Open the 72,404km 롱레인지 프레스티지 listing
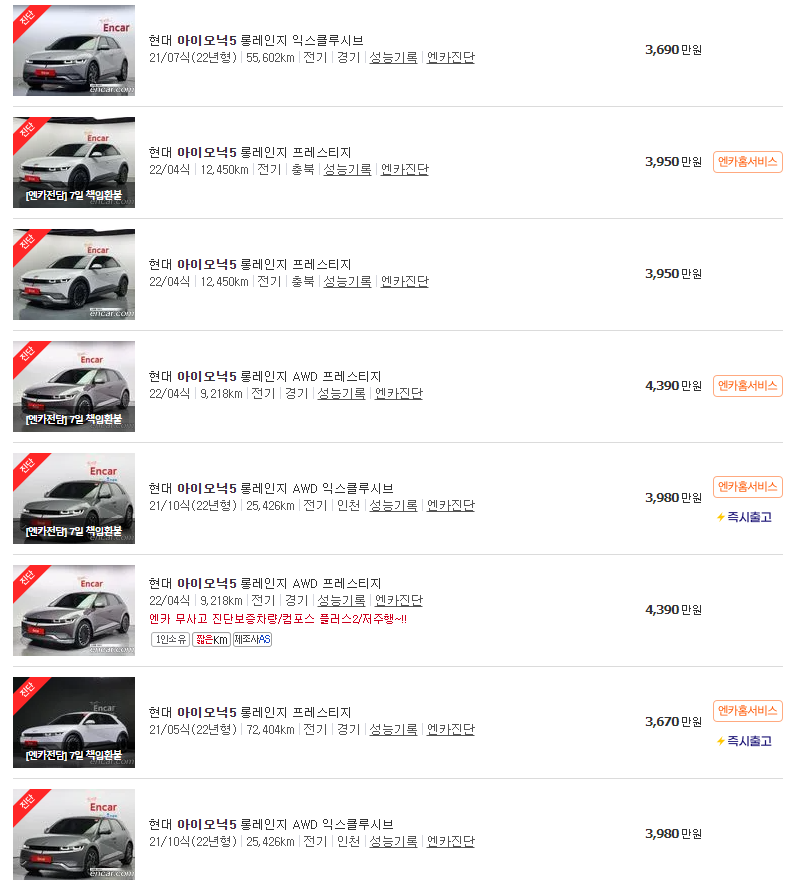 [249, 713]
